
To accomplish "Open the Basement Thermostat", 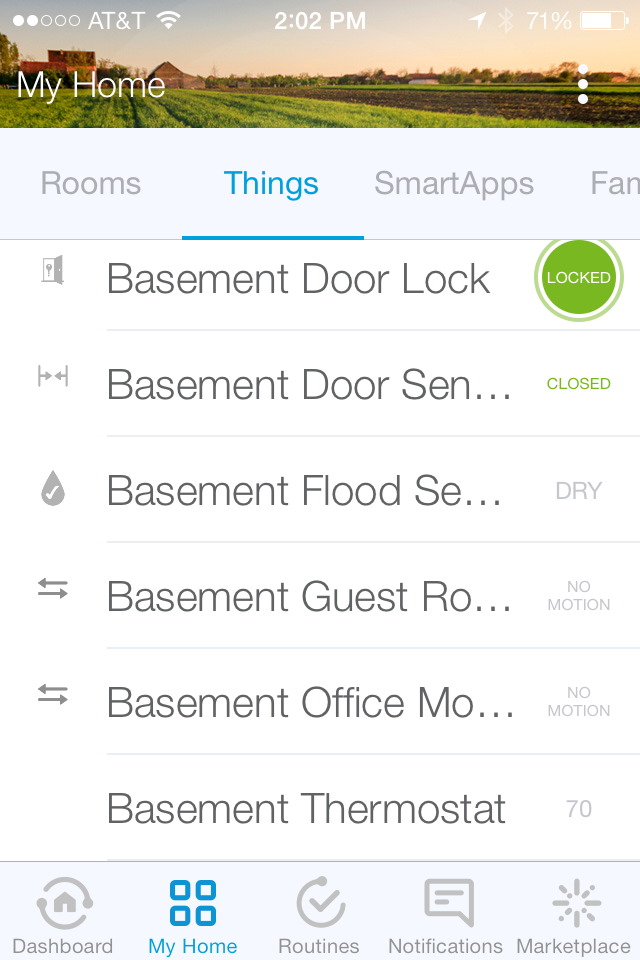I will 306,809.
